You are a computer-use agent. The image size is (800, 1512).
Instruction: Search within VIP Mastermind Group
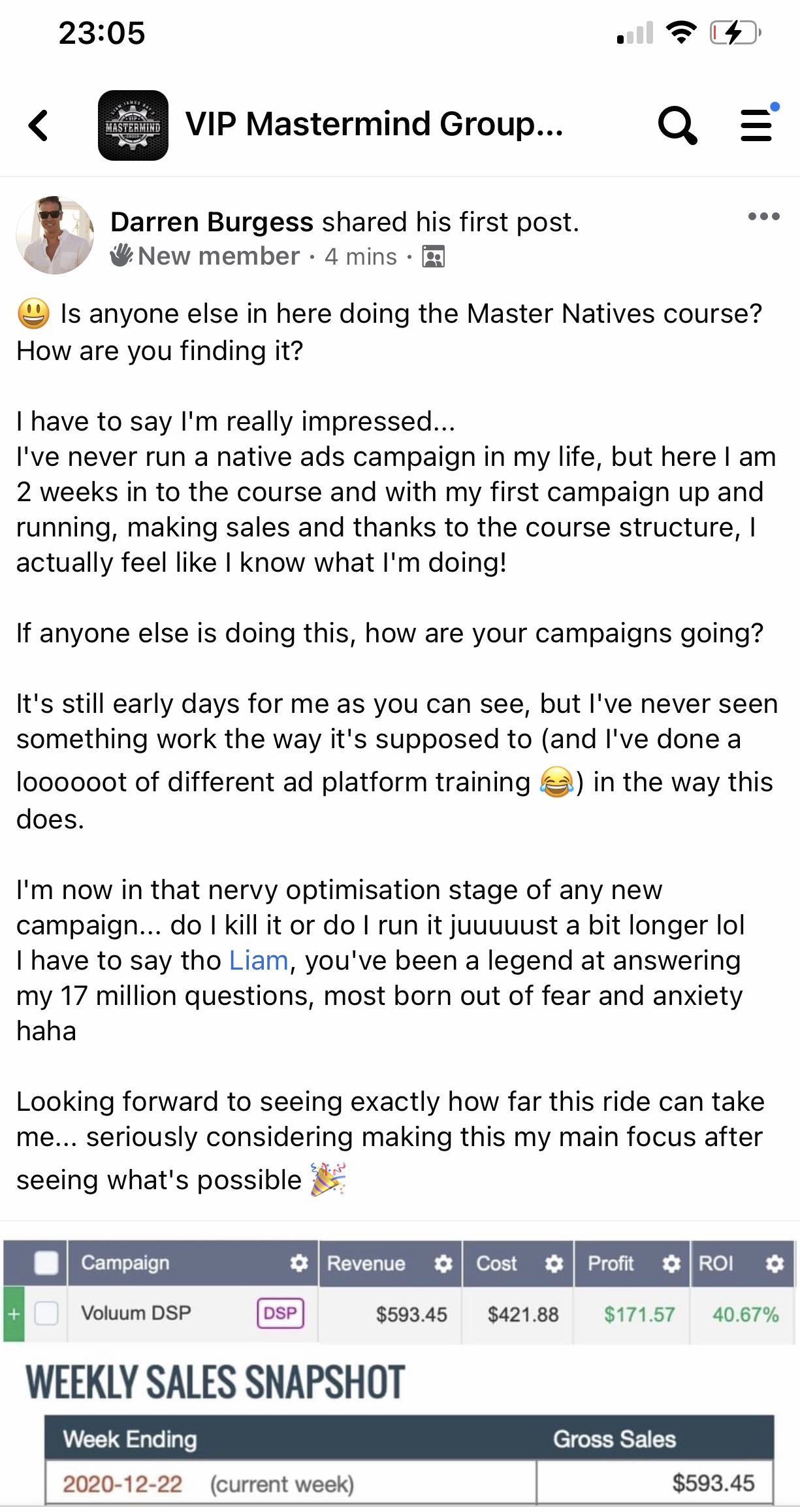click(x=677, y=125)
